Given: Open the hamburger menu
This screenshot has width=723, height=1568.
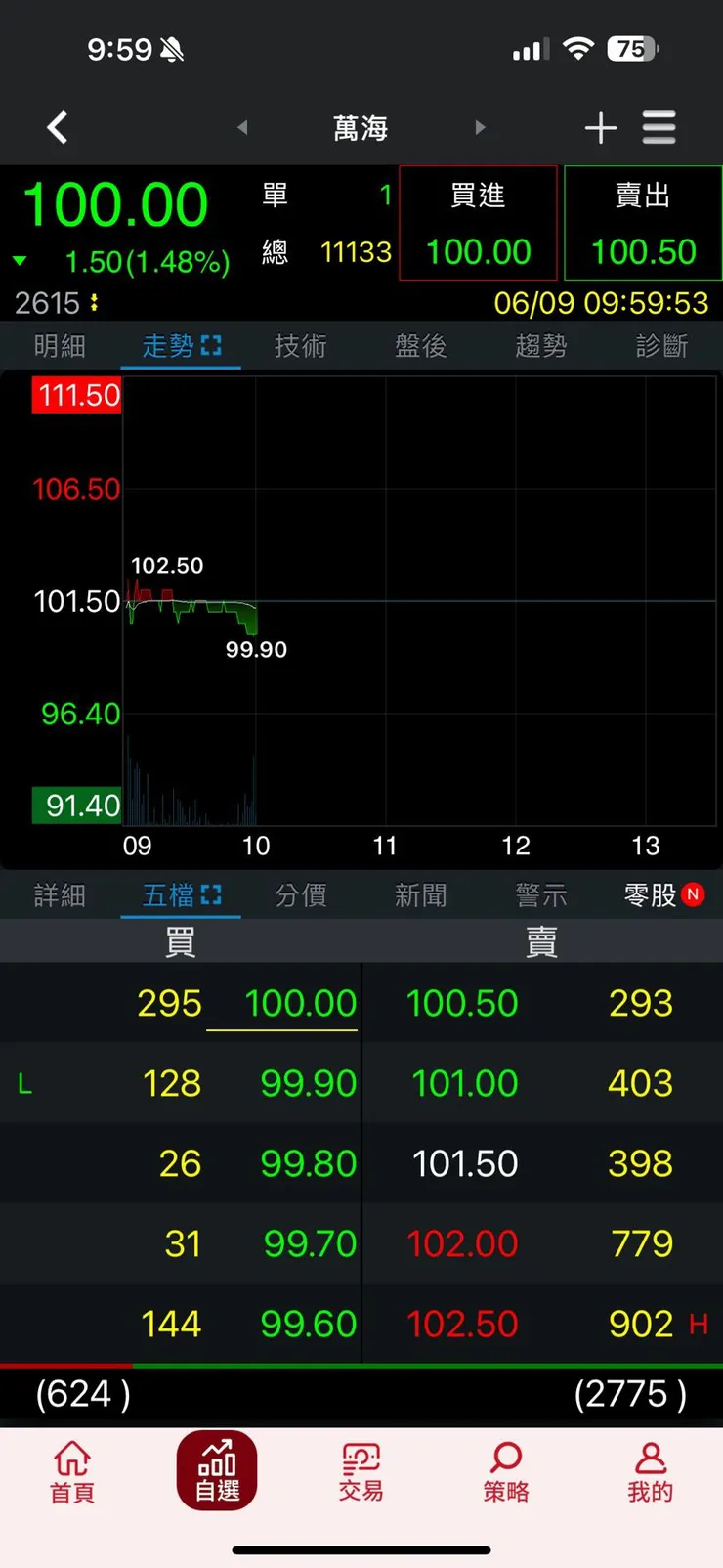Looking at the screenshot, I should [x=659, y=127].
